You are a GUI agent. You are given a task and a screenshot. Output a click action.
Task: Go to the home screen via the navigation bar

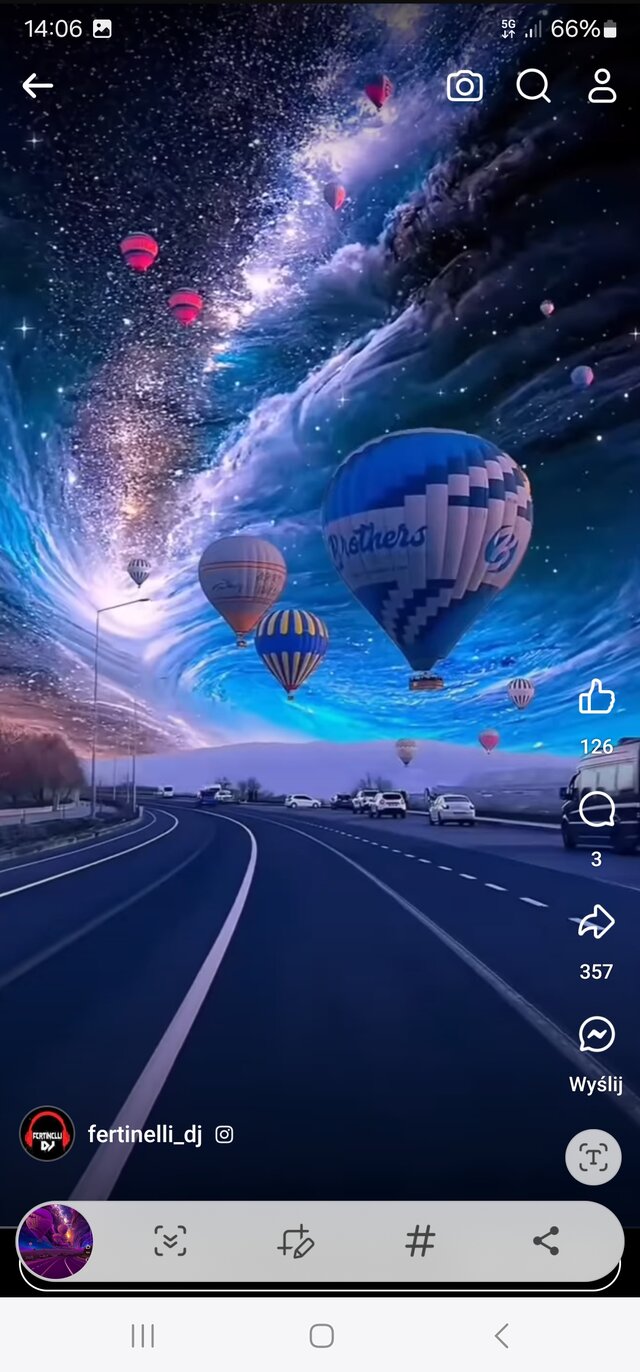[x=321, y=1335]
